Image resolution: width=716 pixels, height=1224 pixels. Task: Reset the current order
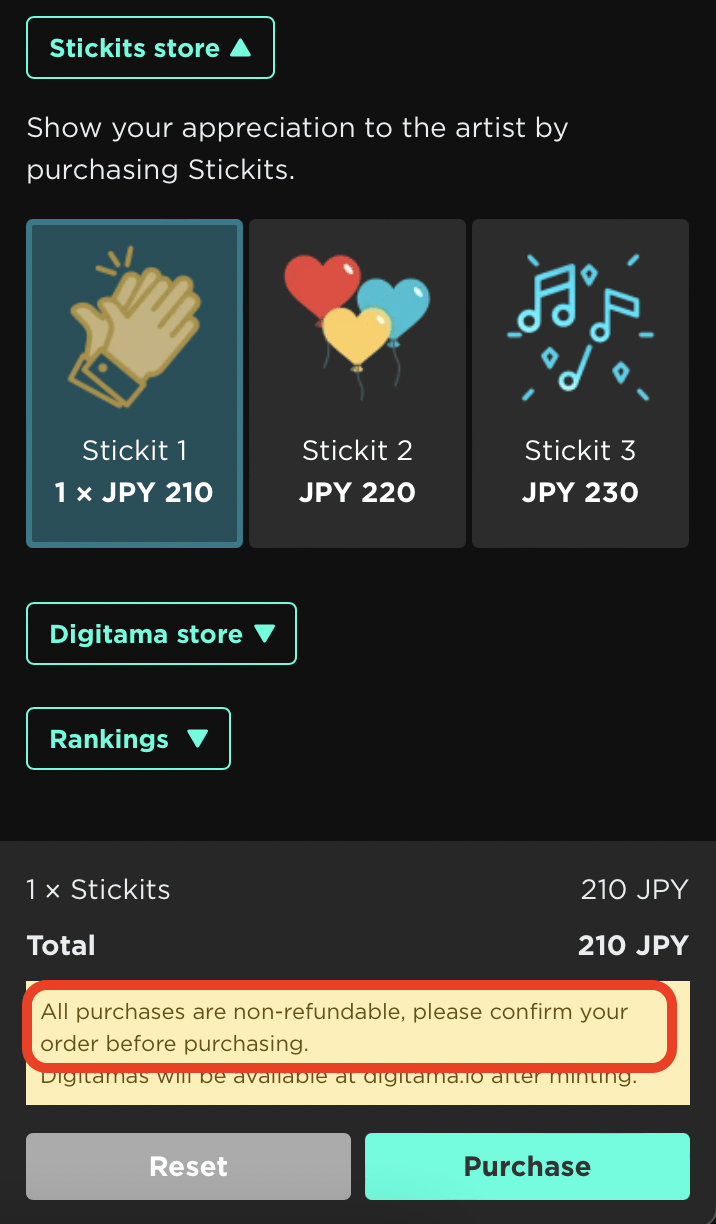click(188, 1166)
